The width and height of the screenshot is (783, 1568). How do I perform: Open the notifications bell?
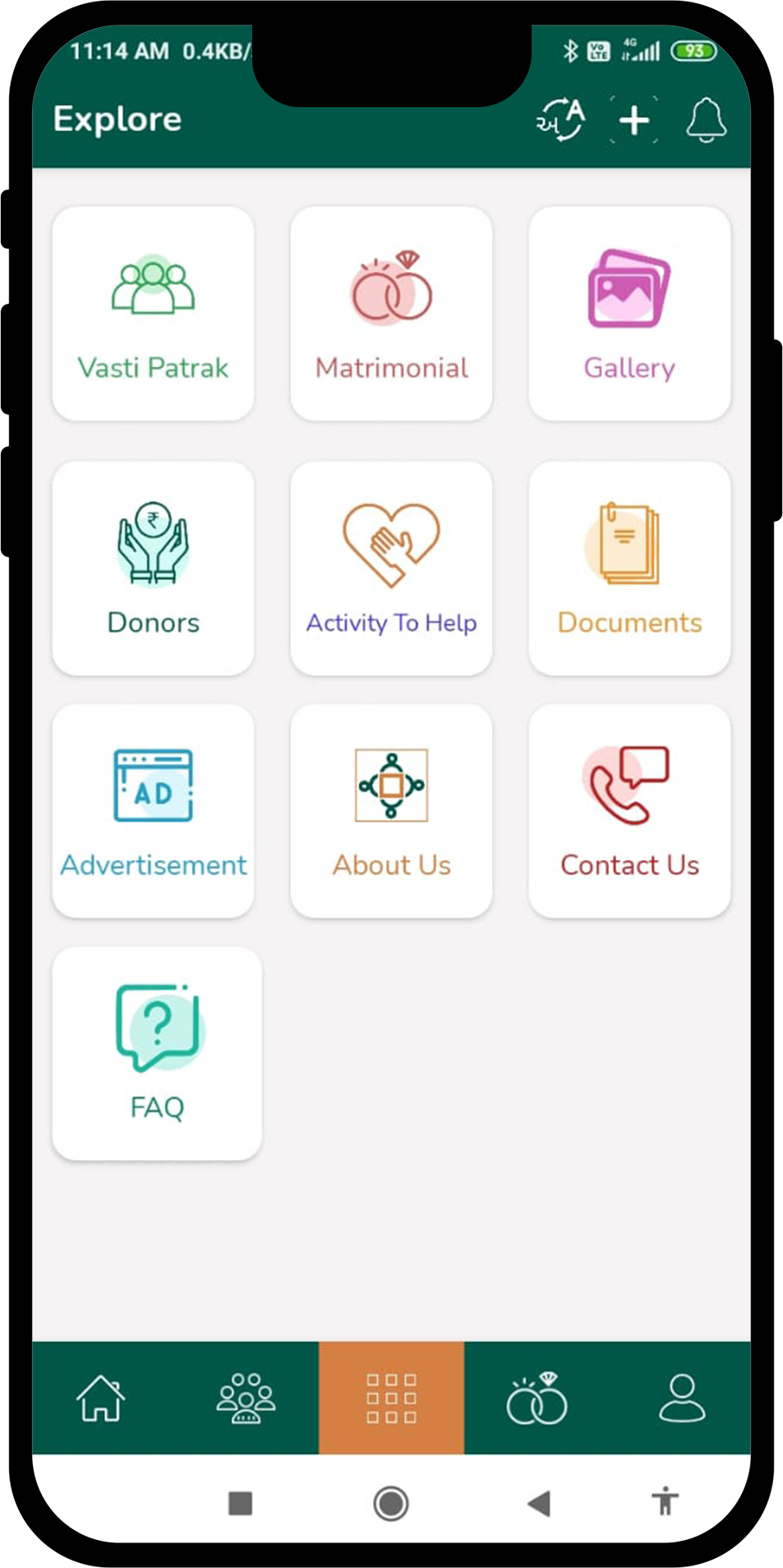point(706,120)
